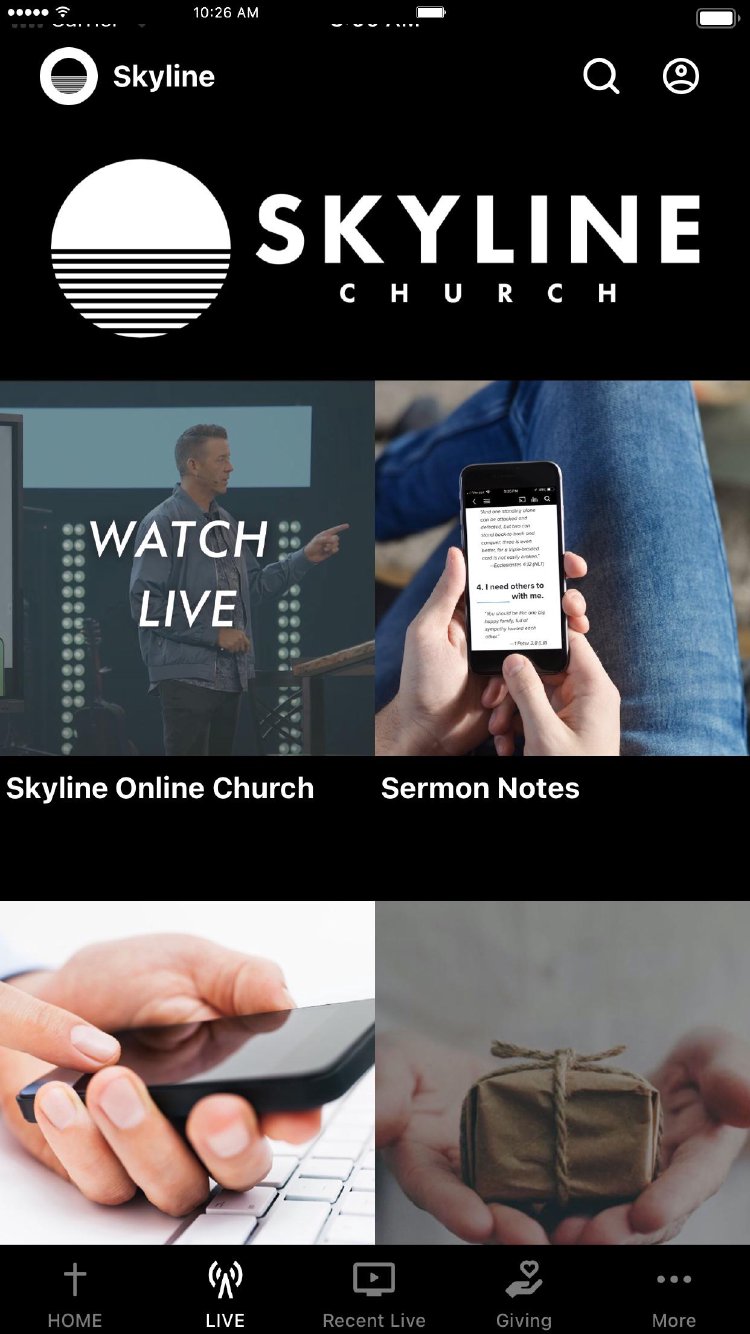Open the tile with the wrapped gift box
The image size is (750, 1334).
562,1072
